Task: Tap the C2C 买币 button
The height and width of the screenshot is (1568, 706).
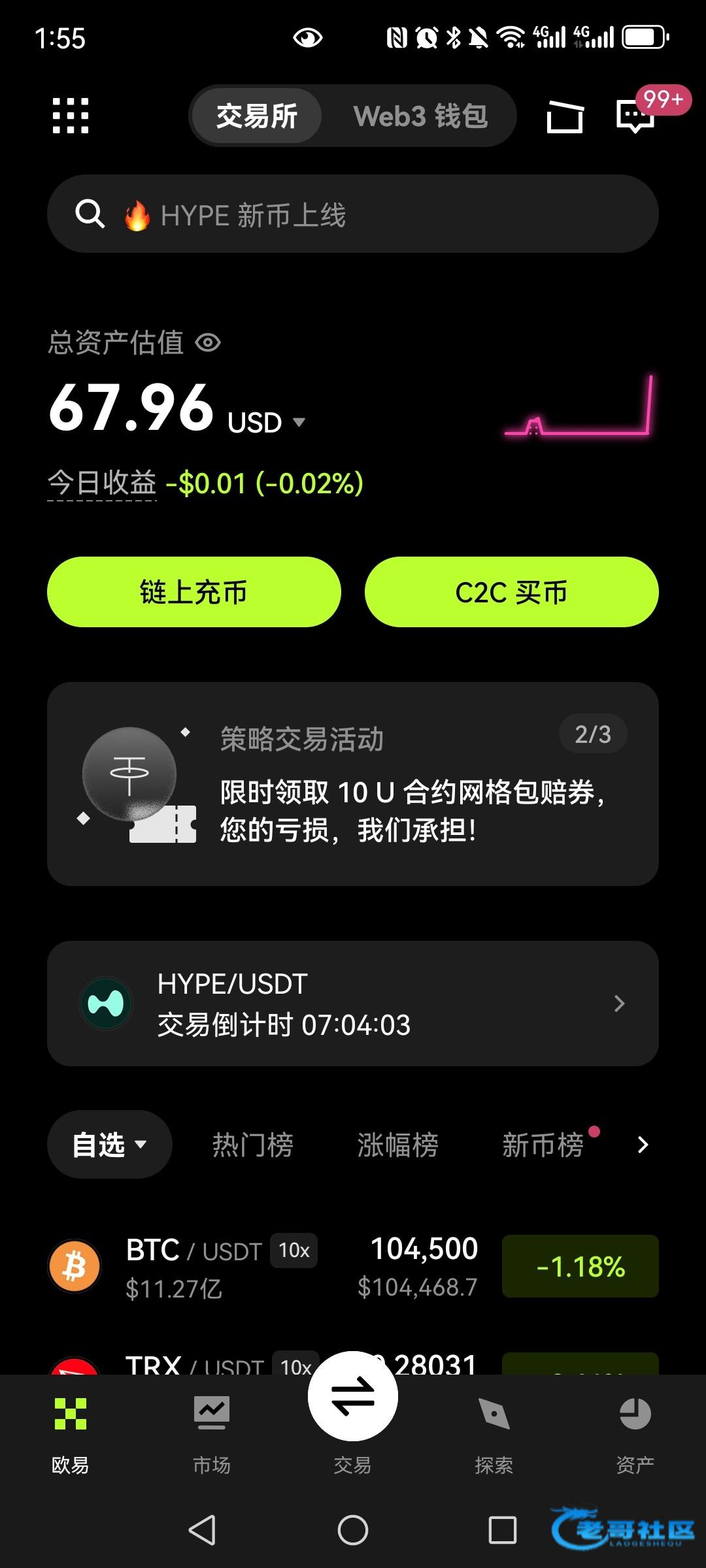Action: pyautogui.click(x=512, y=592)
